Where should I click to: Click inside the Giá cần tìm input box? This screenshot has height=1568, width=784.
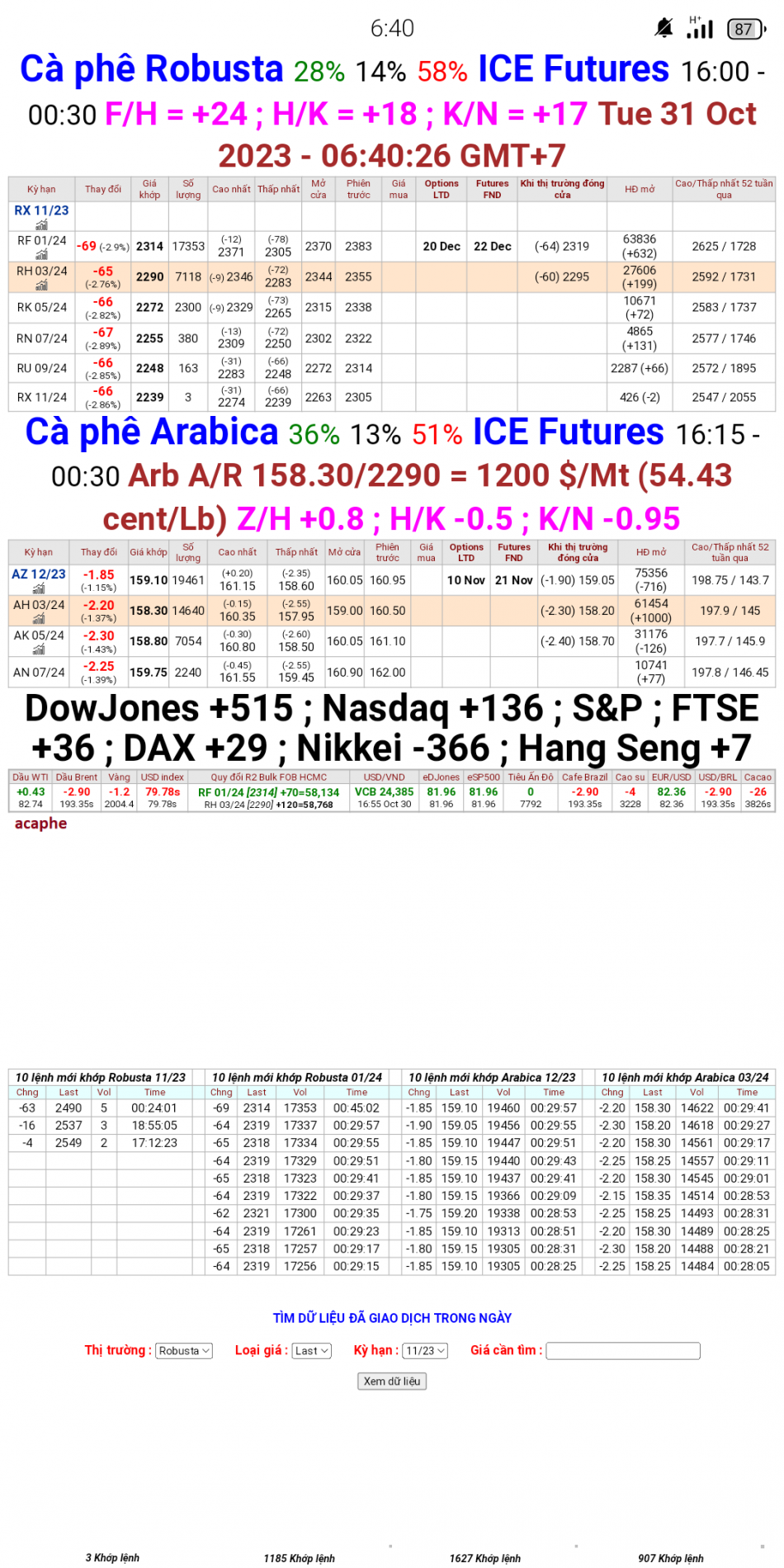[623, 1350]
